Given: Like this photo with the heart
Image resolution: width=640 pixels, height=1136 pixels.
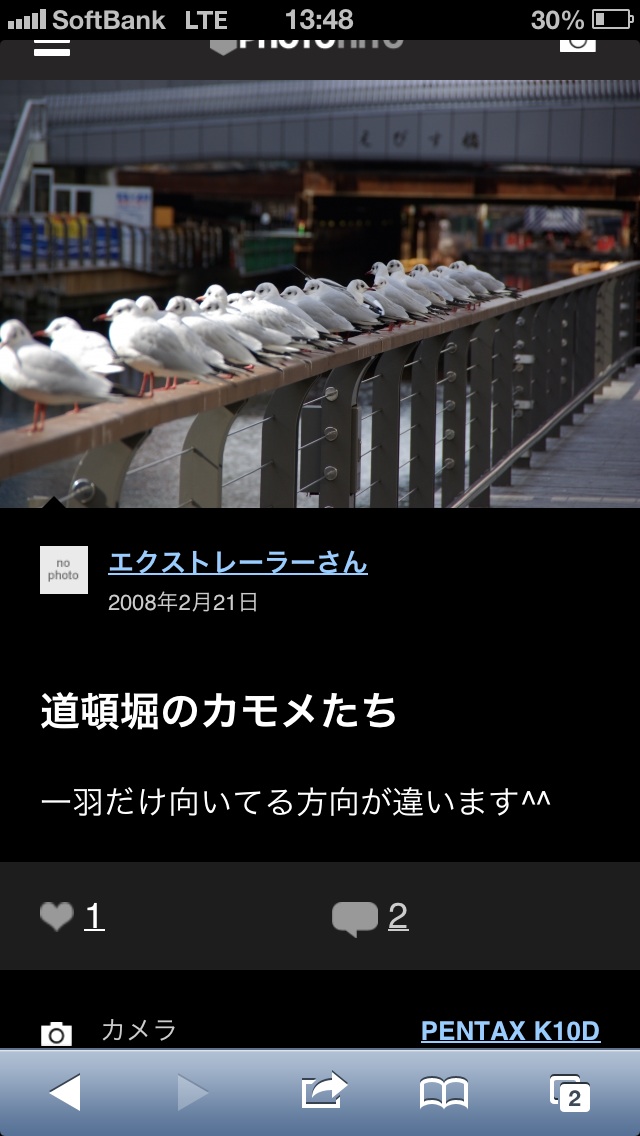Looking at the screenshot, I should 57,916.
